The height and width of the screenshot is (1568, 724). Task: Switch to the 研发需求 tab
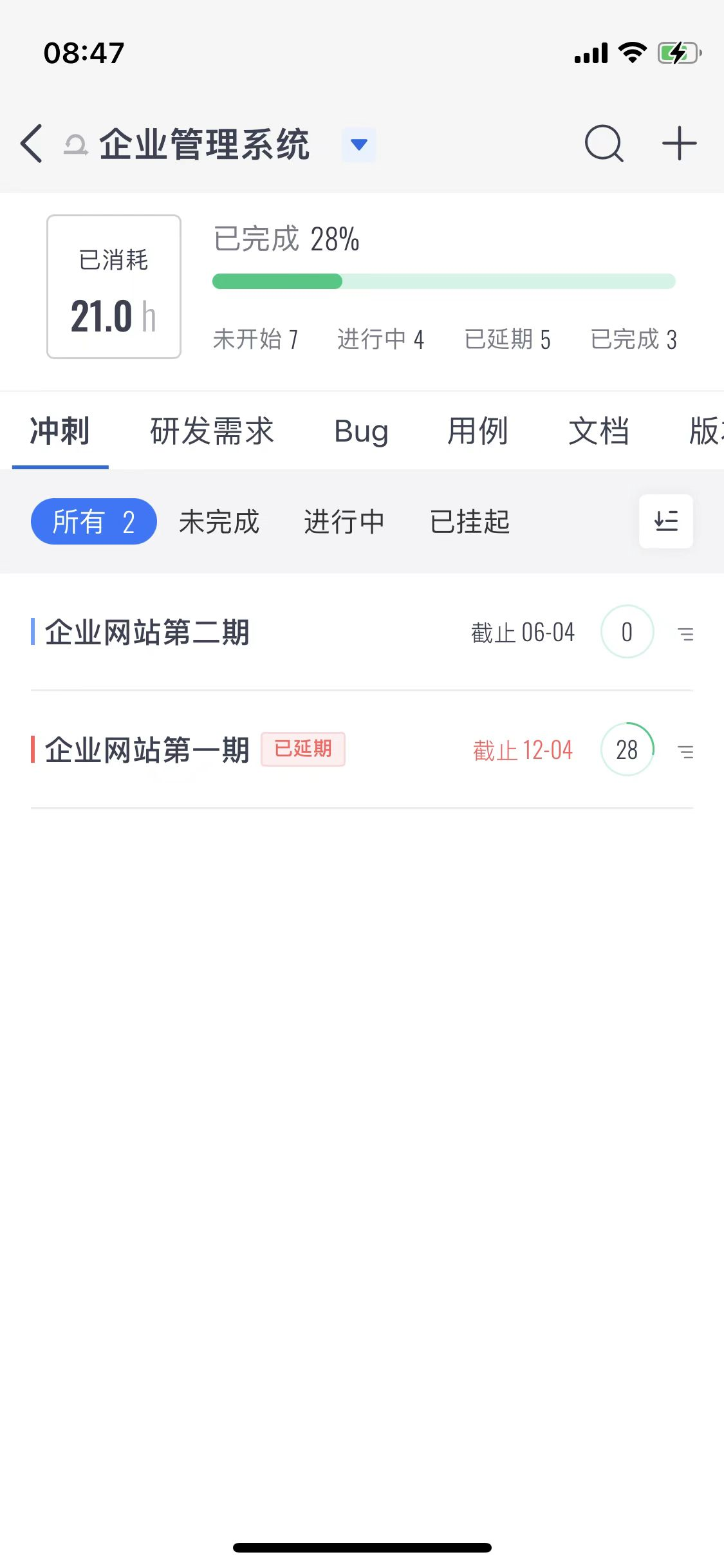[x=212, y=431]
